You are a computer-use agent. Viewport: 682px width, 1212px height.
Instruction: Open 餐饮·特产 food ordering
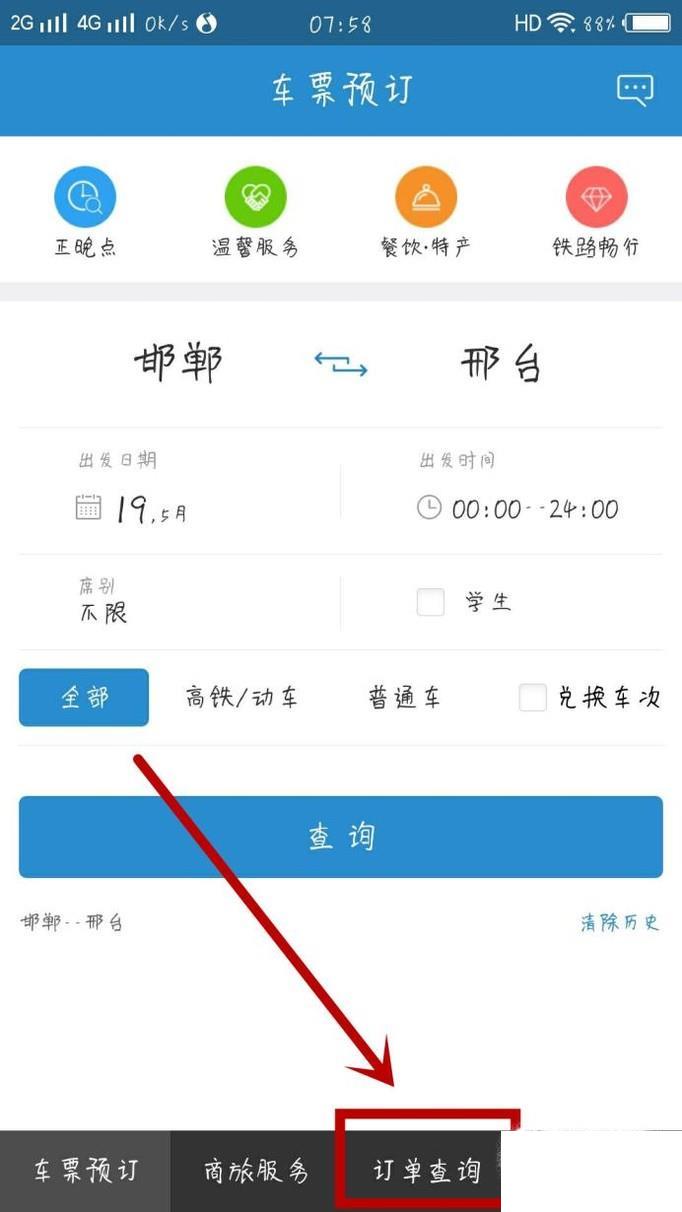click(426, 212)
